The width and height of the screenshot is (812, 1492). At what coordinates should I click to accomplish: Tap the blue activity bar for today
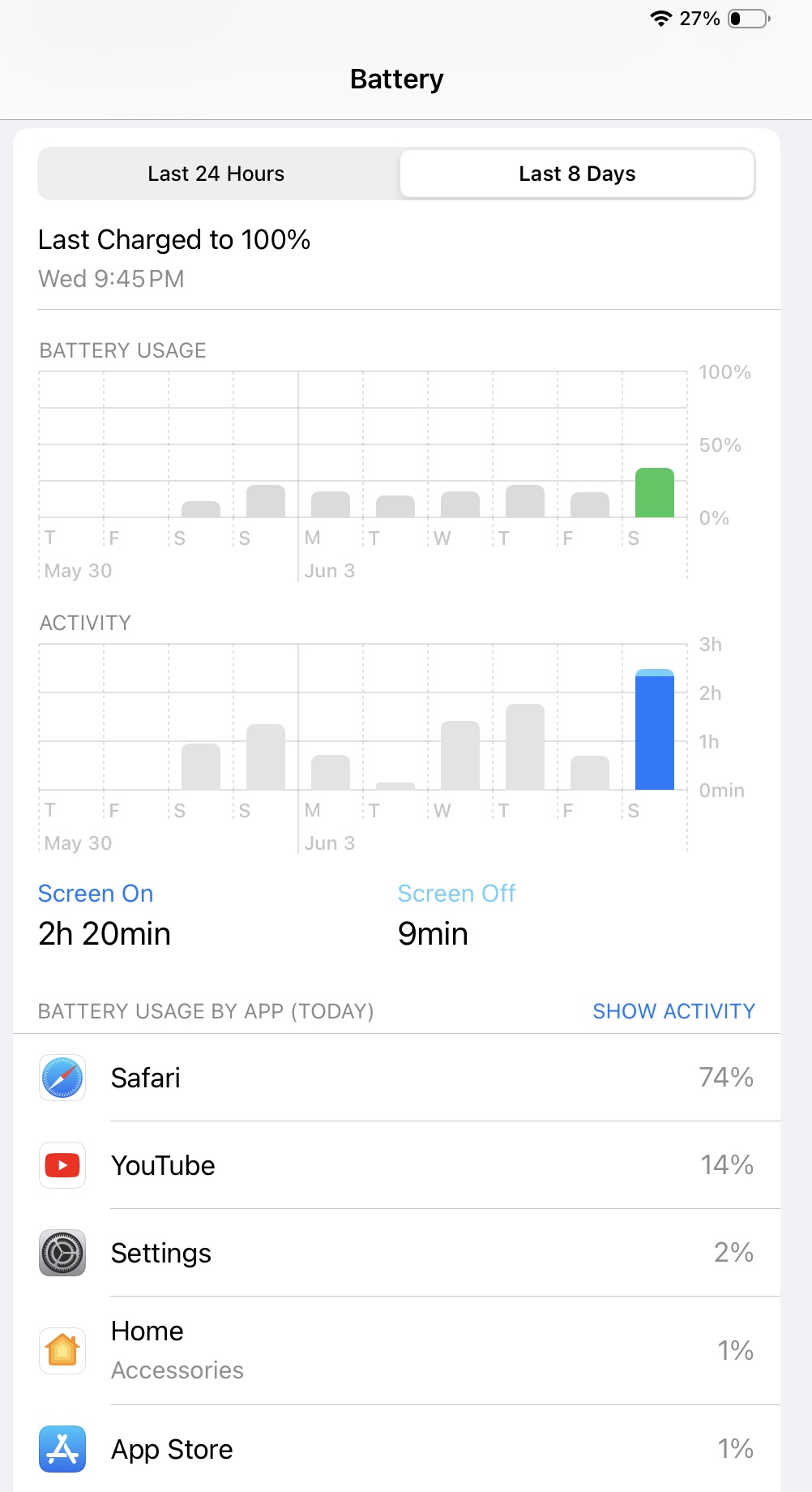pos(655,730)
